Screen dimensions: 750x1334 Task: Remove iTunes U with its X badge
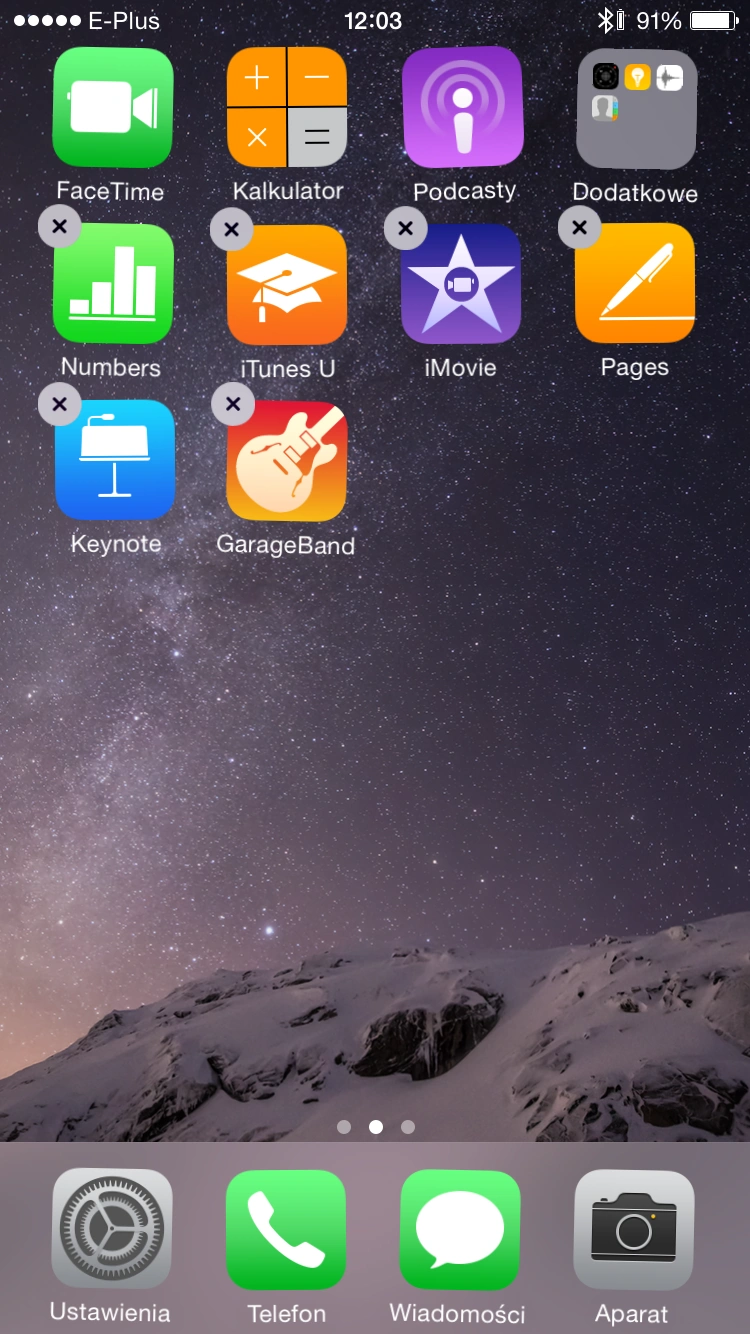(x=232, y=228)
